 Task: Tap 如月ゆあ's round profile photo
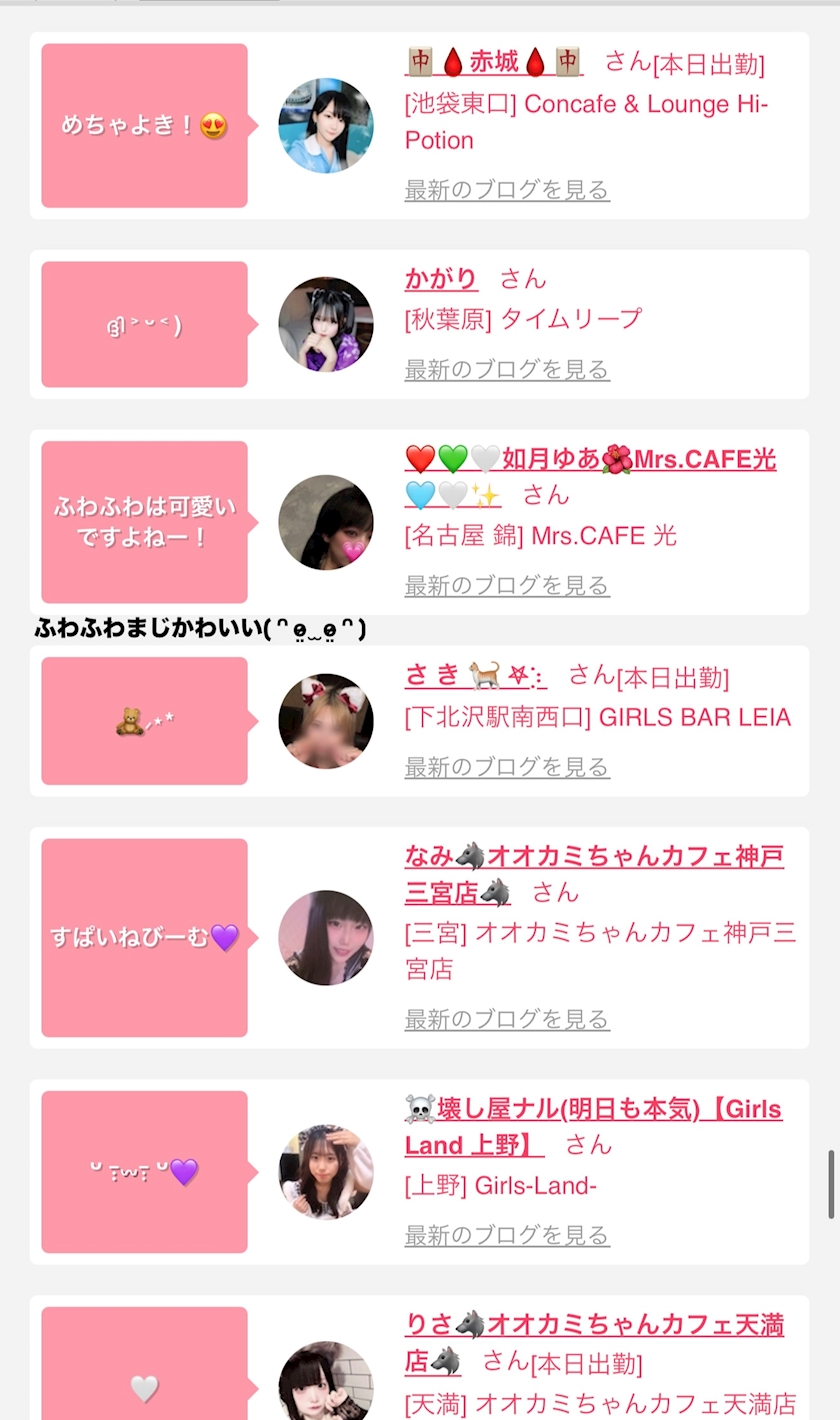coord(326,522)
